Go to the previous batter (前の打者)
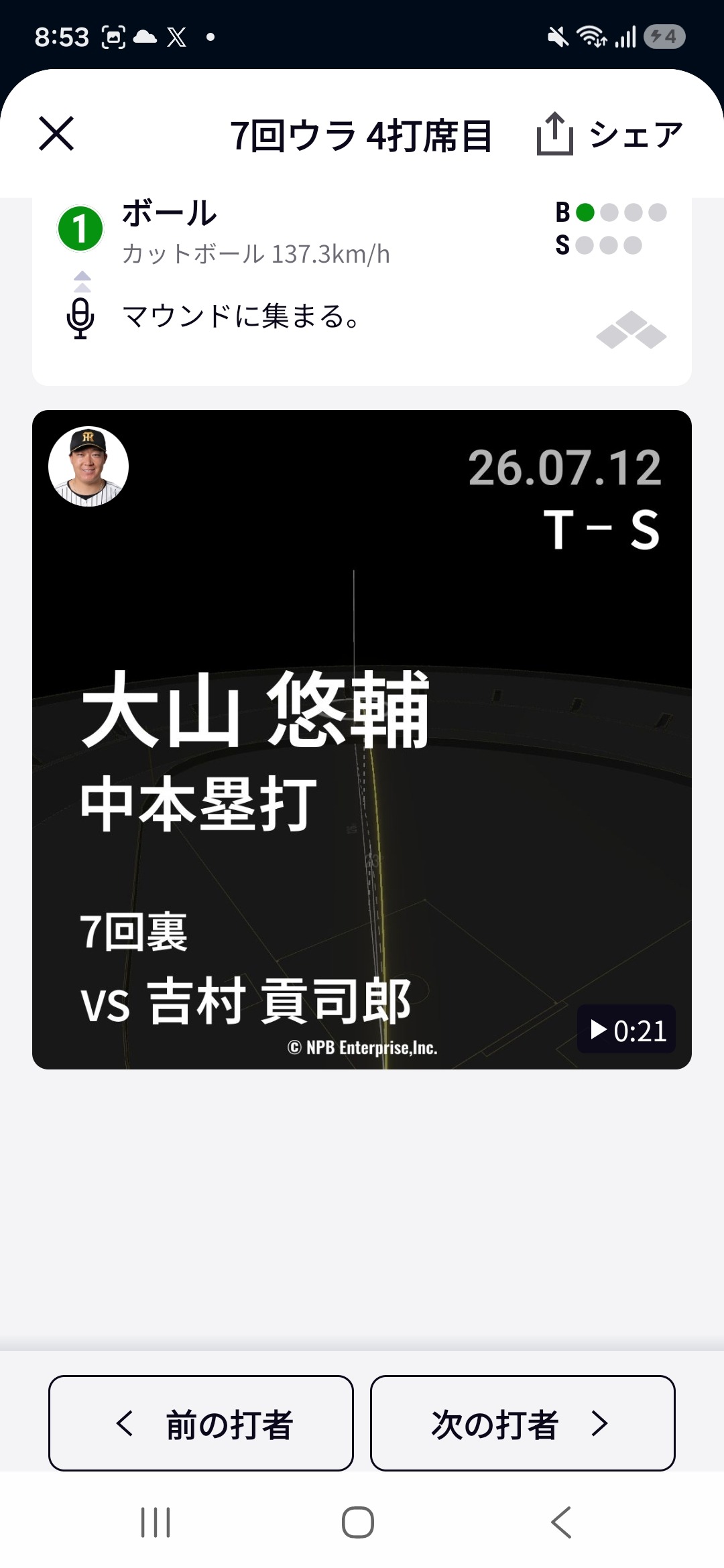Viewport: 724px width, 1568px height. pyautogui.click(x=201, y=1423)
